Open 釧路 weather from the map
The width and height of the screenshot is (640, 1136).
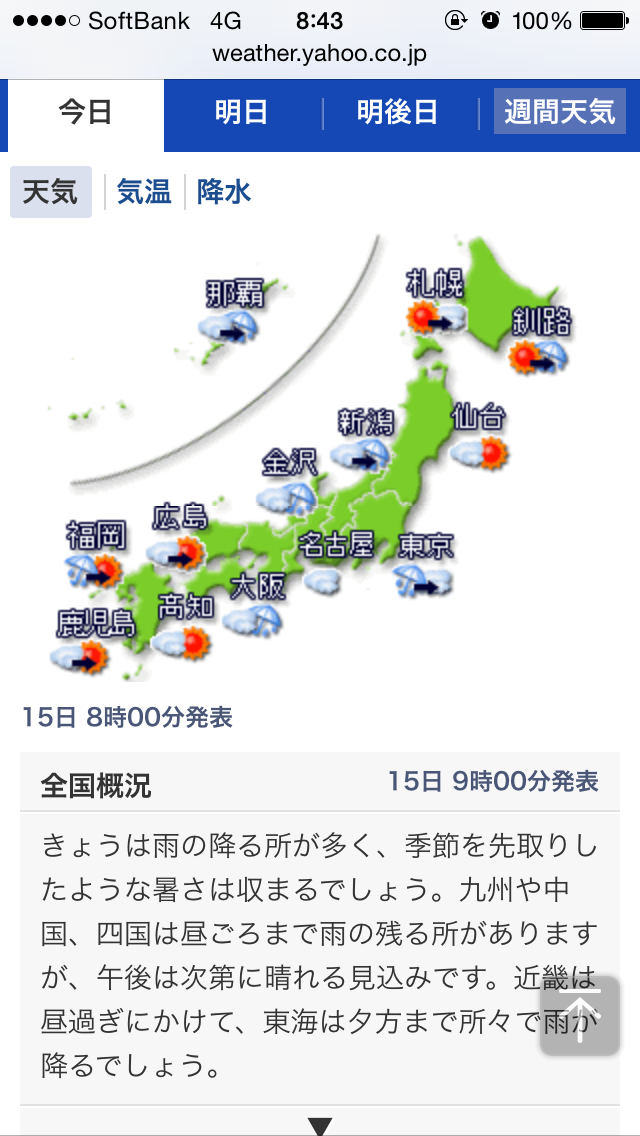[x=540, y=340]
